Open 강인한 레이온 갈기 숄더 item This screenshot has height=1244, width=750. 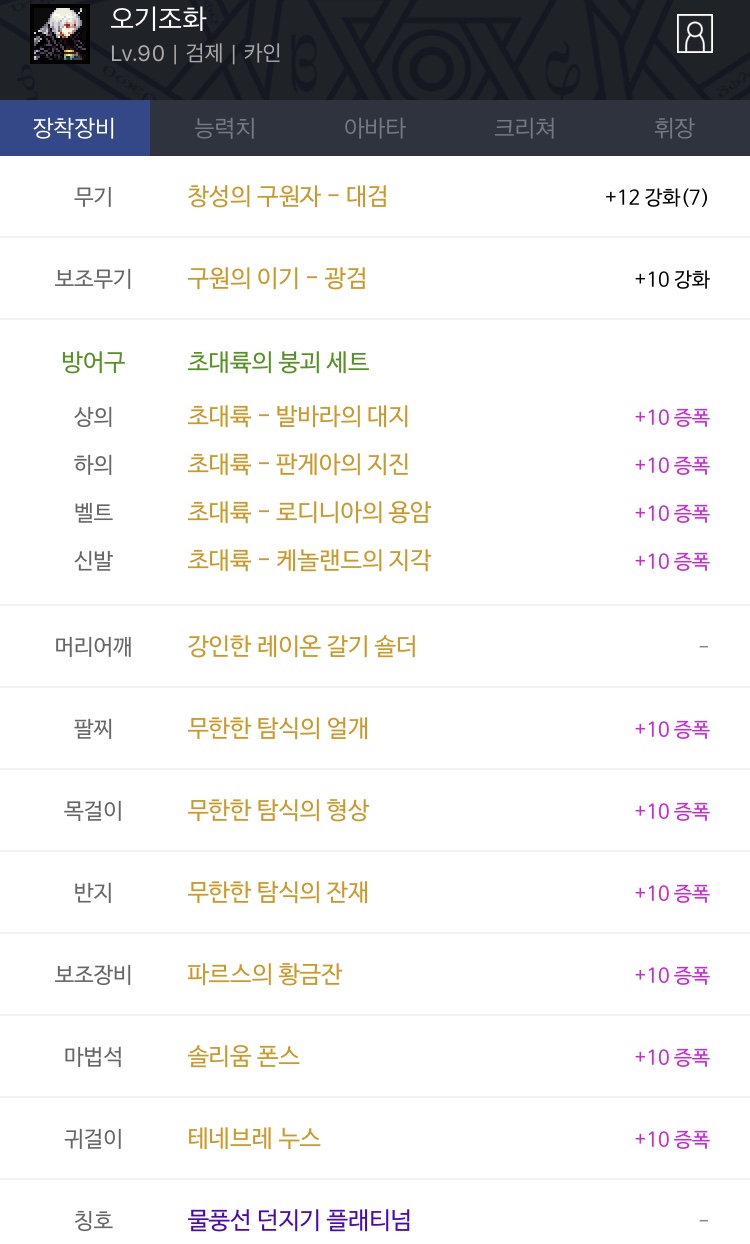pyautogui.click(x=302, y=647)
